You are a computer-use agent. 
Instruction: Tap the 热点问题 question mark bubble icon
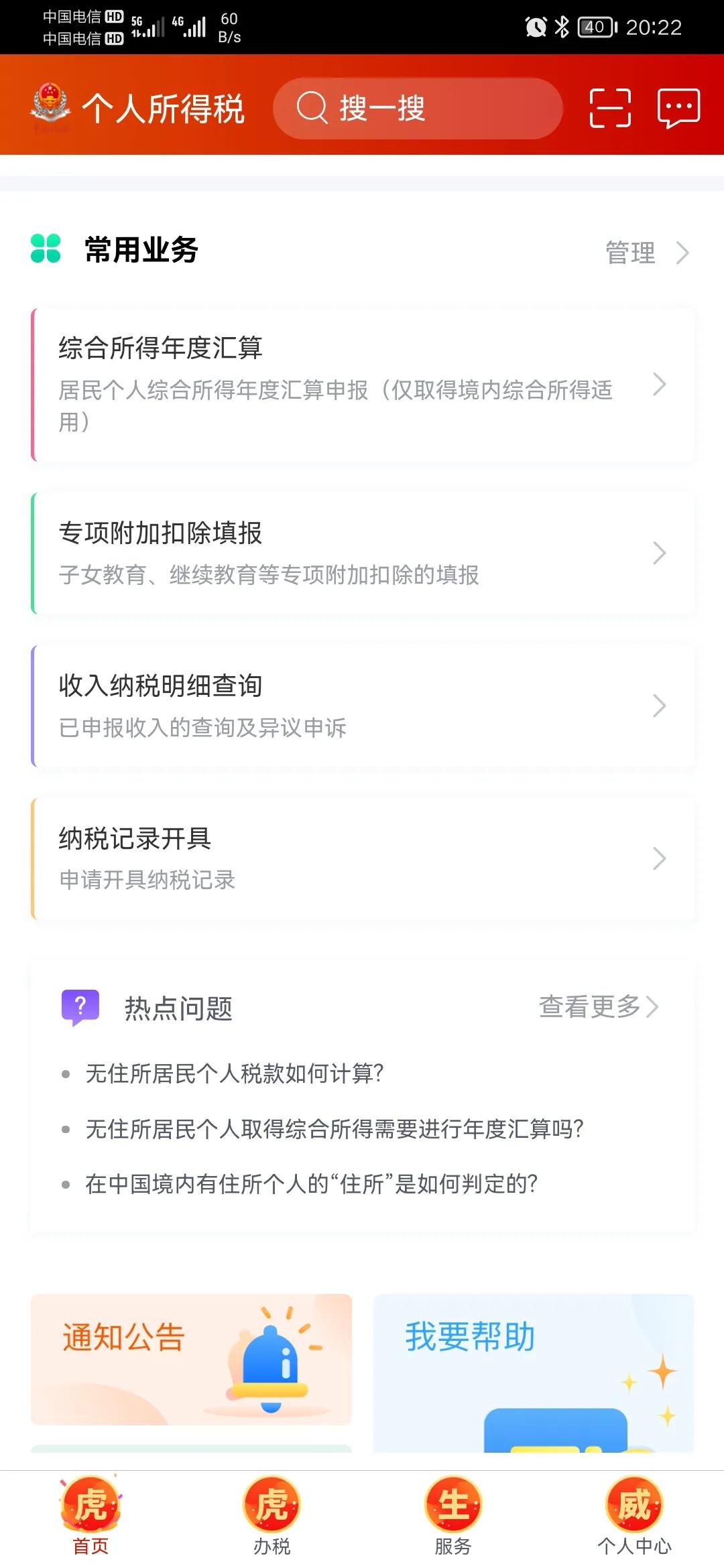(x=80, y=1005)
